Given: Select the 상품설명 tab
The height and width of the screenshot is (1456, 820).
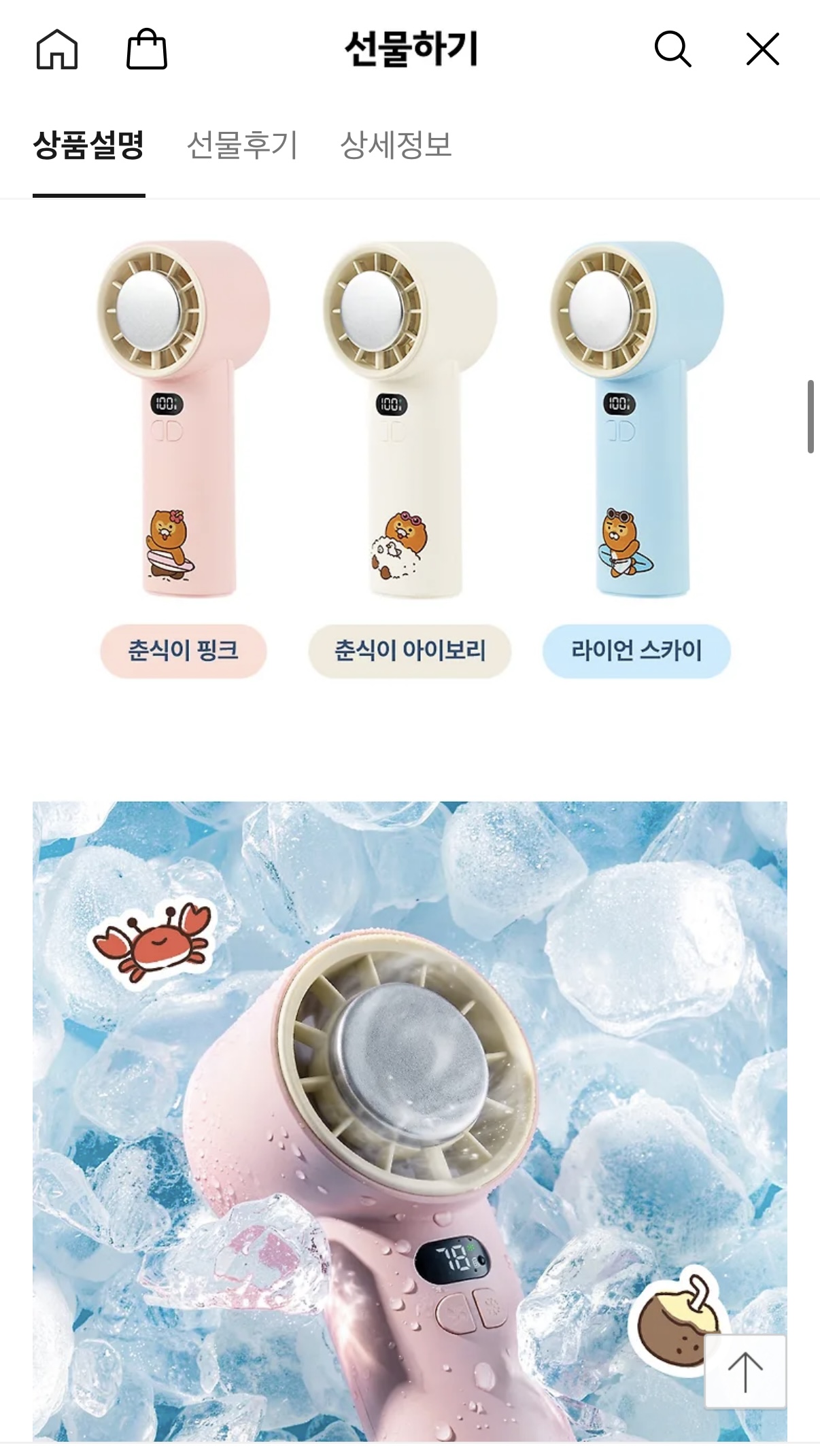Looking at the screenshot, I should point(89,145).
